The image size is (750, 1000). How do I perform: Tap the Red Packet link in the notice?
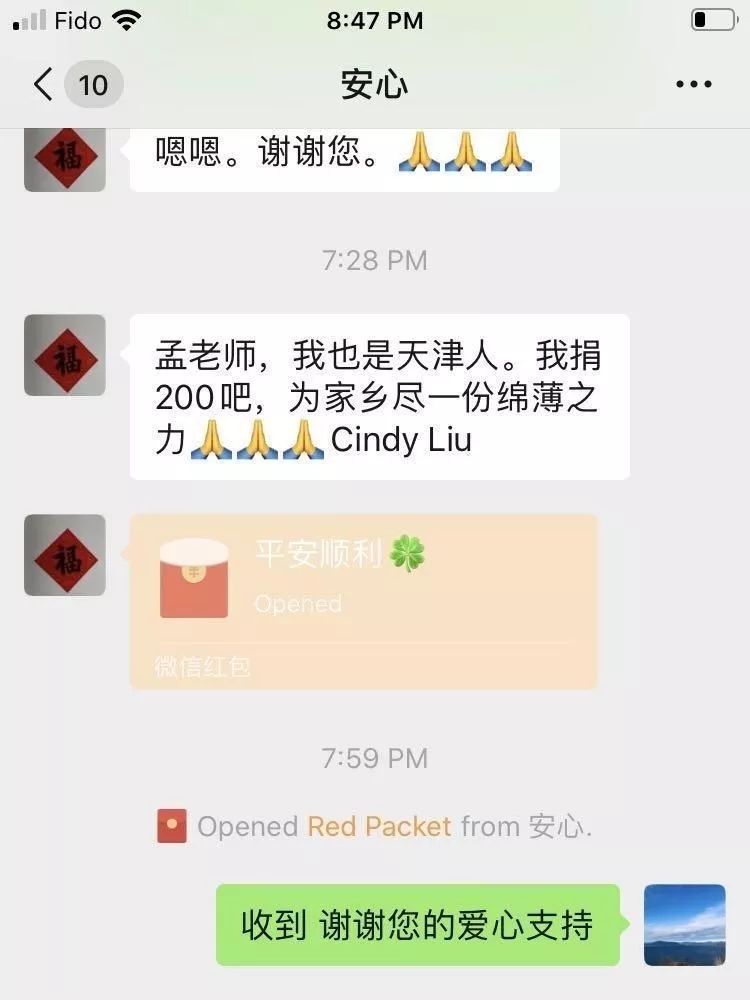[379, 827]
